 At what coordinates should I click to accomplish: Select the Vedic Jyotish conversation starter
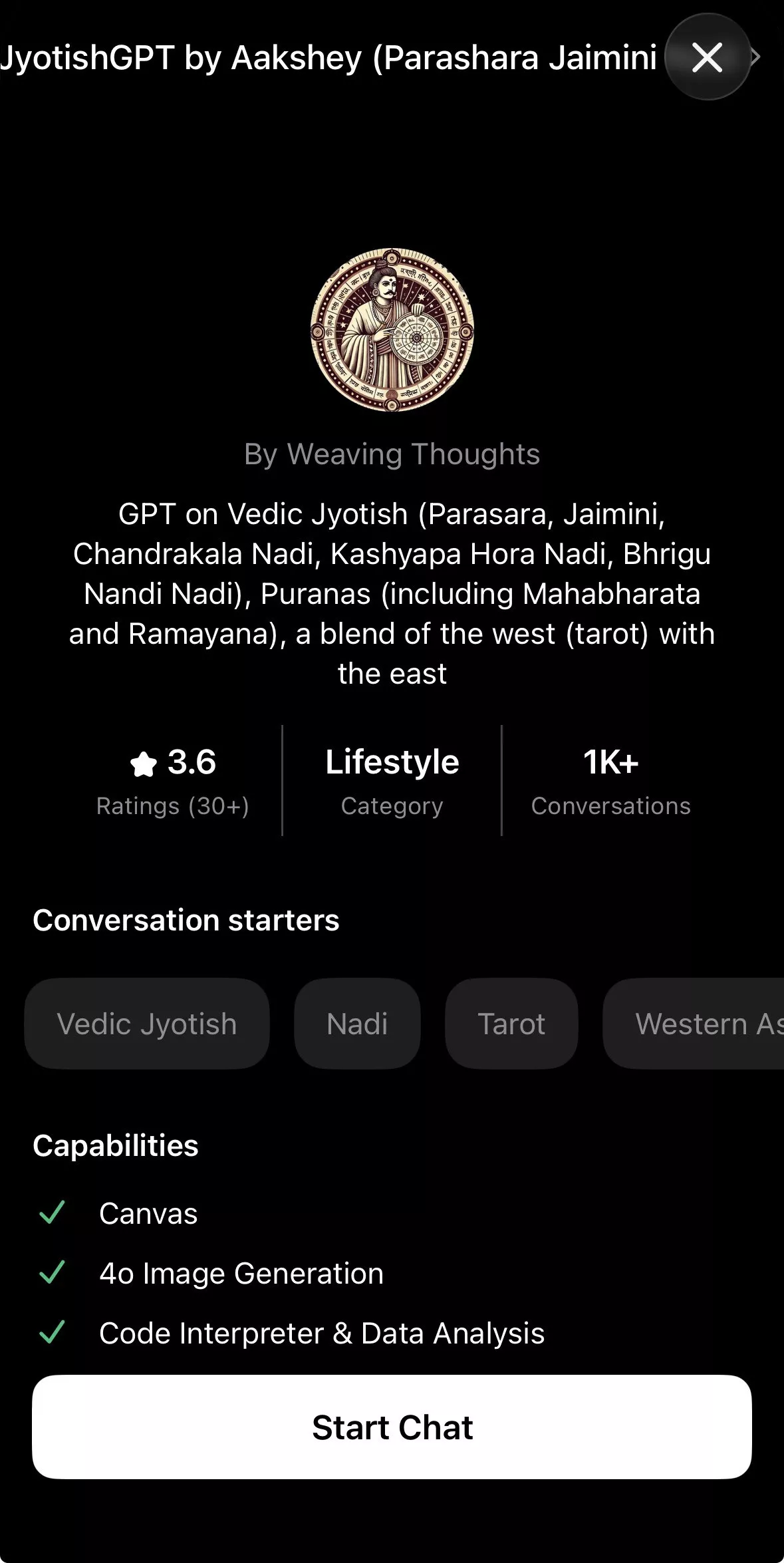147,1024
